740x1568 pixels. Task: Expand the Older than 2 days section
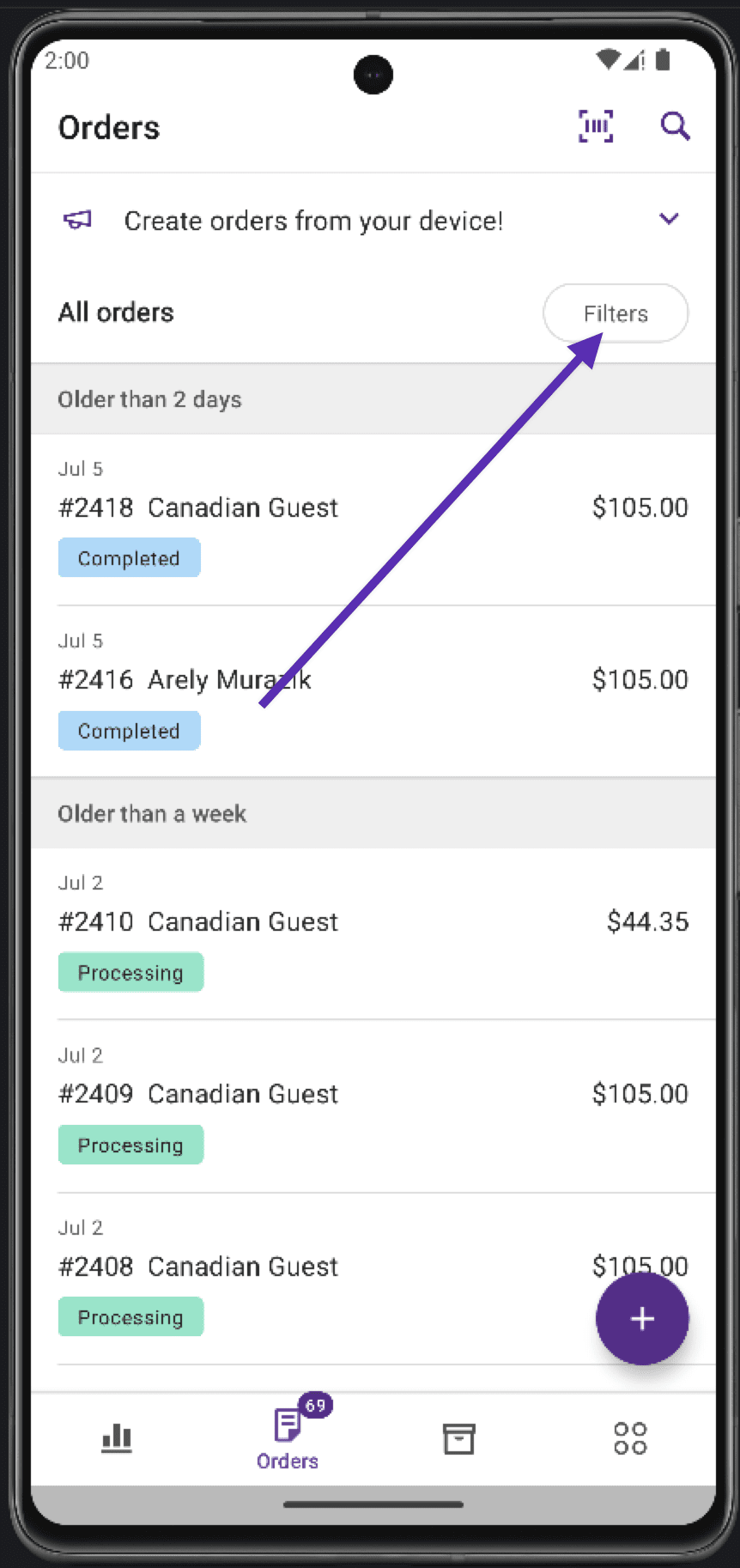(149, 398)
